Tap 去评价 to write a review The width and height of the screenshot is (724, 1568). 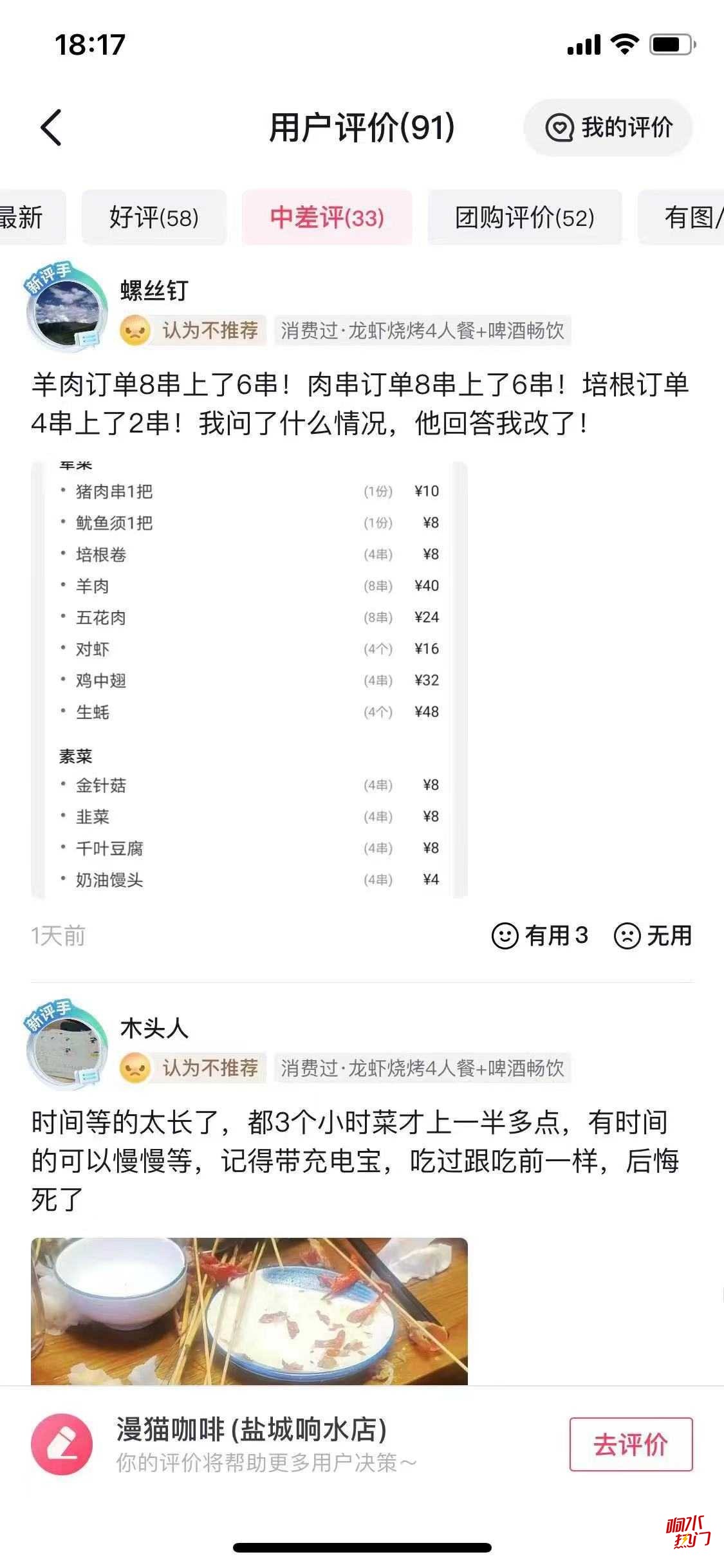[x=631, y=1444]
